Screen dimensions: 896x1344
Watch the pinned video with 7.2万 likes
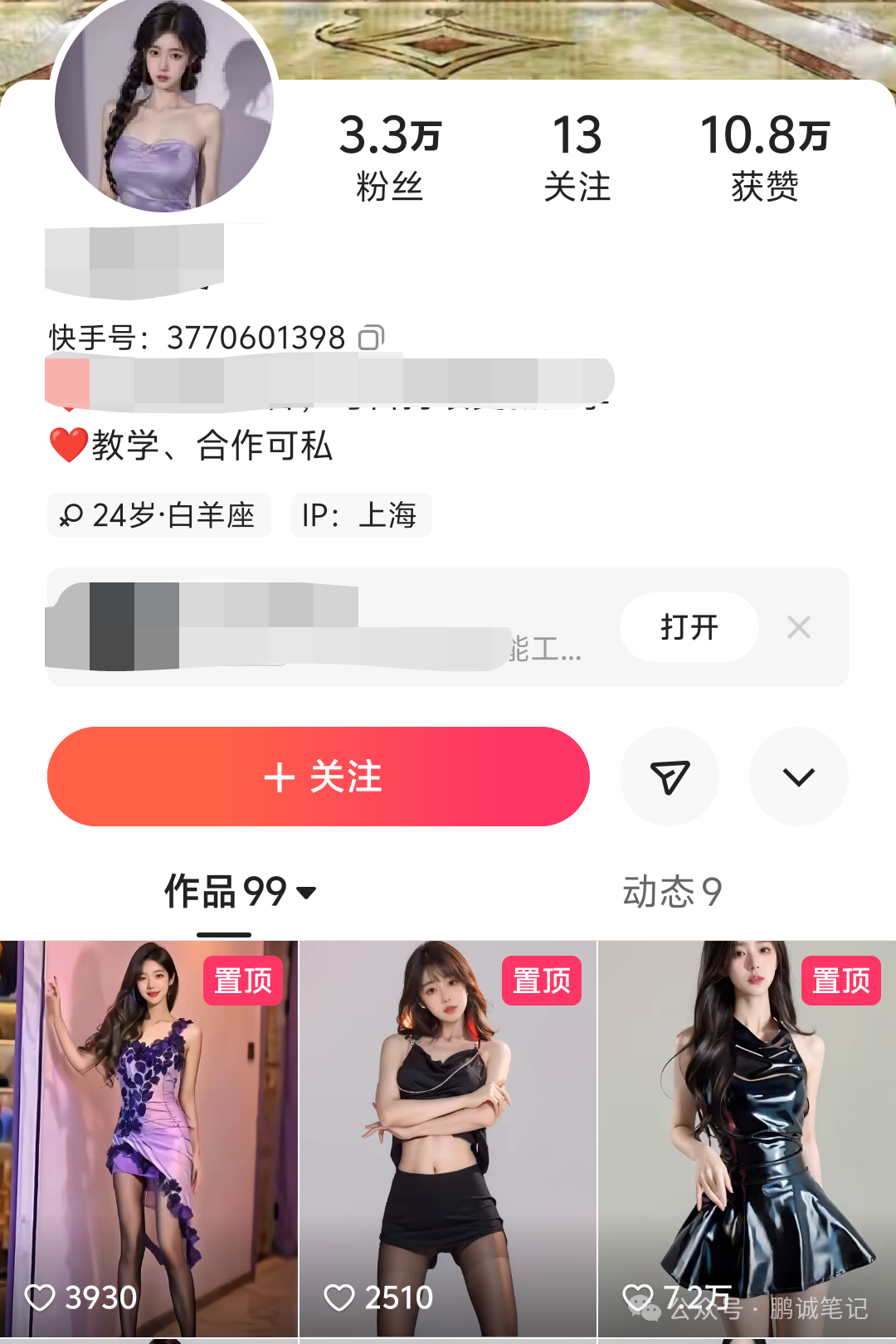coord(747,1137)
